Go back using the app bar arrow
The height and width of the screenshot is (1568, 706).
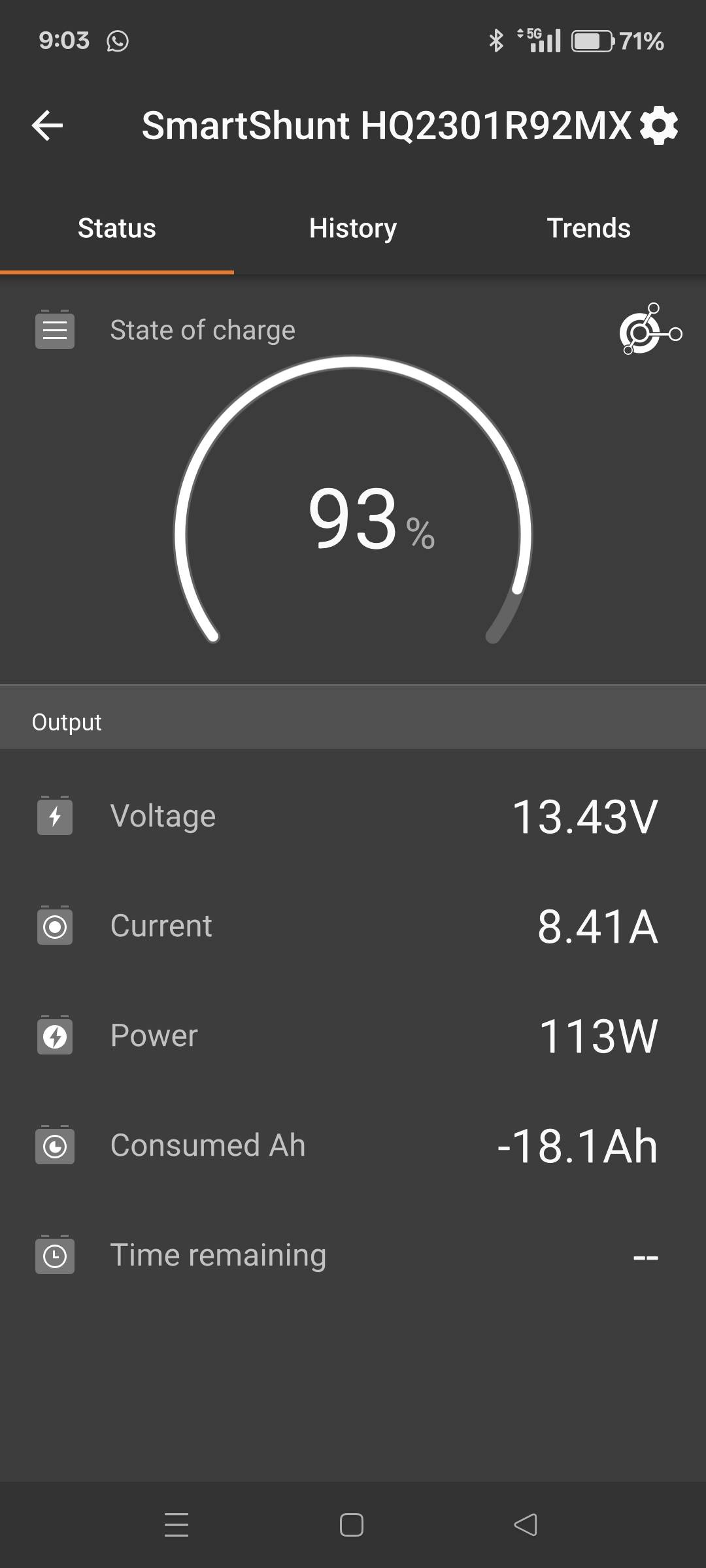coord(47,125)
